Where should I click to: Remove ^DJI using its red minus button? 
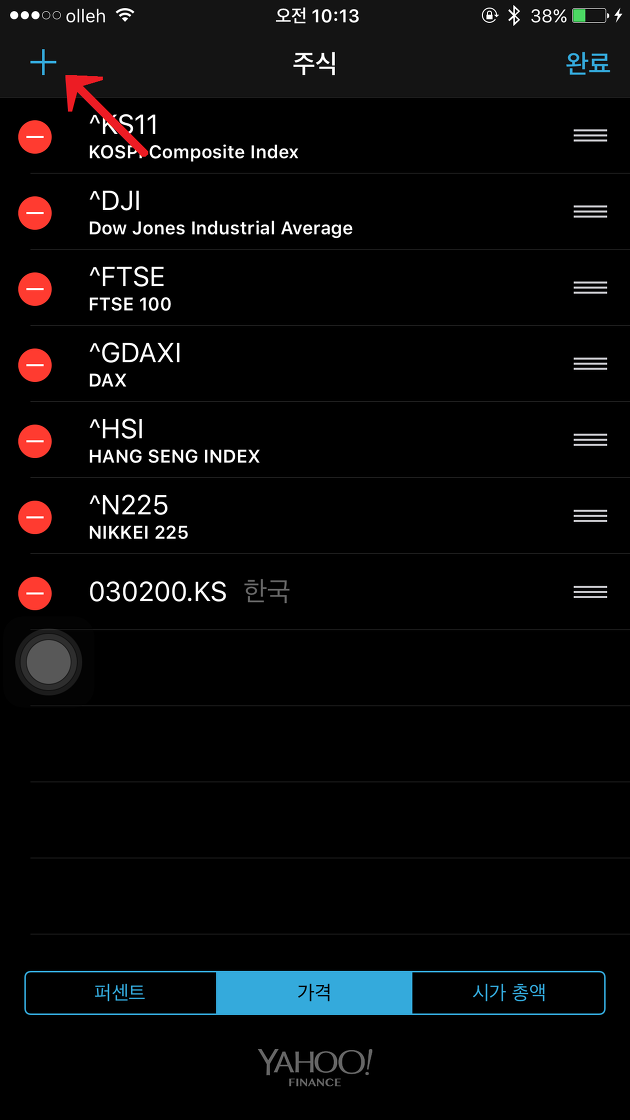(34, 212)
